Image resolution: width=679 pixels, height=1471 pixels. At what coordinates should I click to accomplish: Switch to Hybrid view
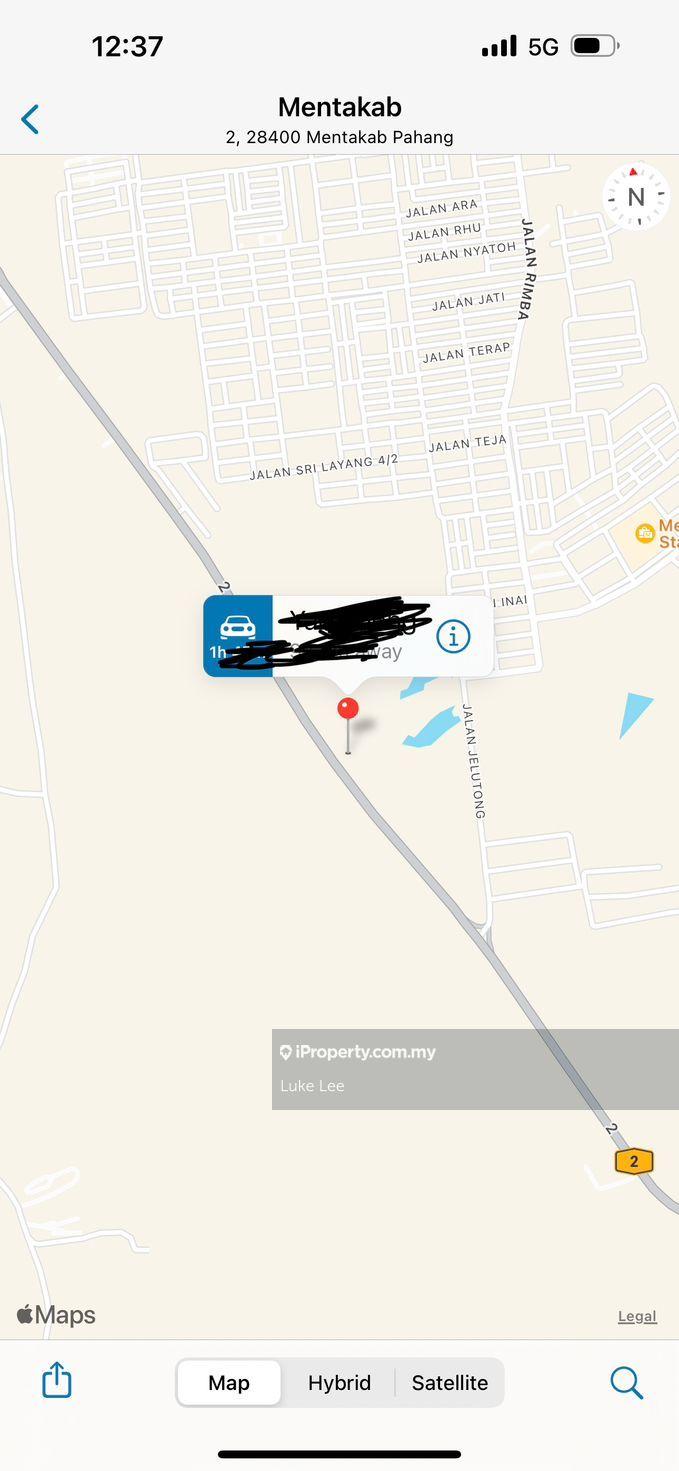tap(339, 1383)
